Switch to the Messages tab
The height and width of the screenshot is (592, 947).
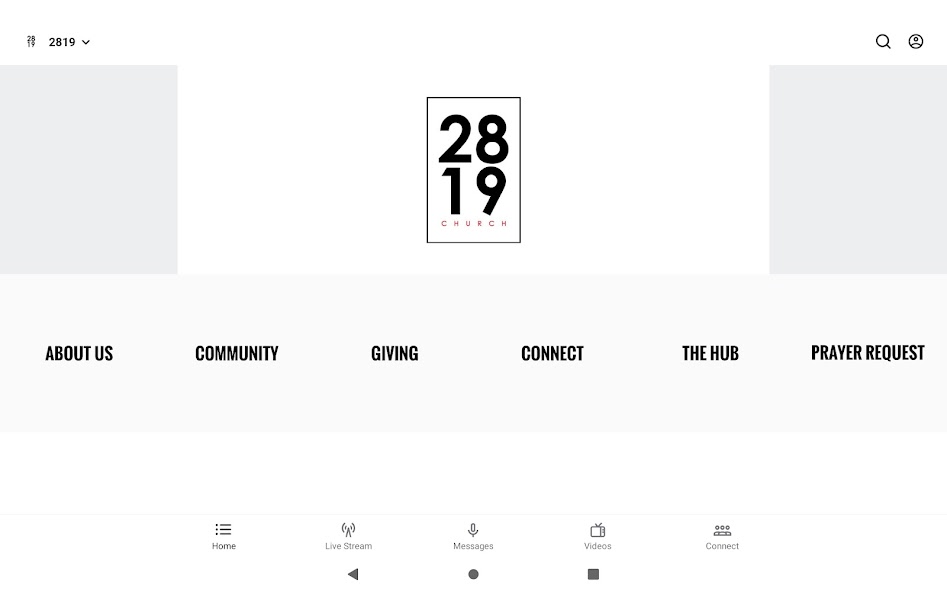point(473,536)
